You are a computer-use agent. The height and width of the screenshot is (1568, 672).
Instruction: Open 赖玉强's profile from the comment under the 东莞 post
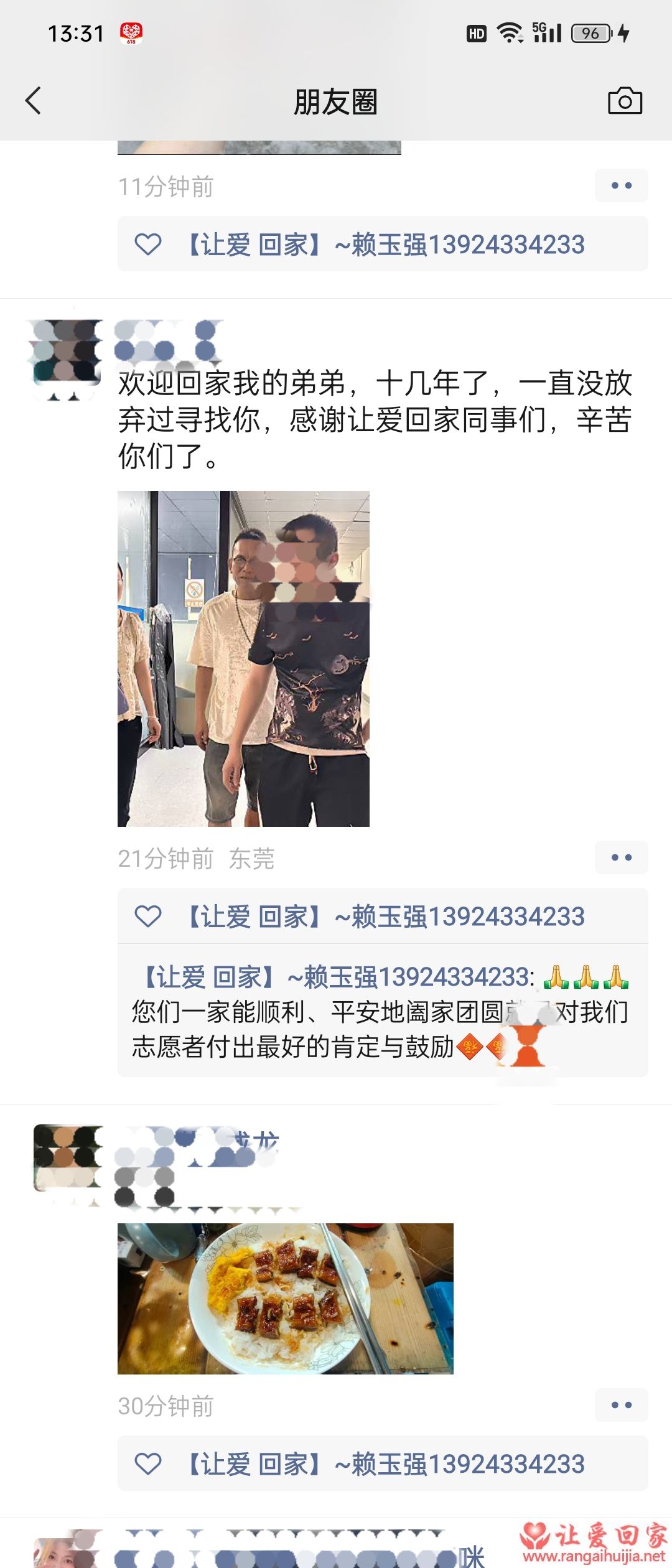pos(336,978)
